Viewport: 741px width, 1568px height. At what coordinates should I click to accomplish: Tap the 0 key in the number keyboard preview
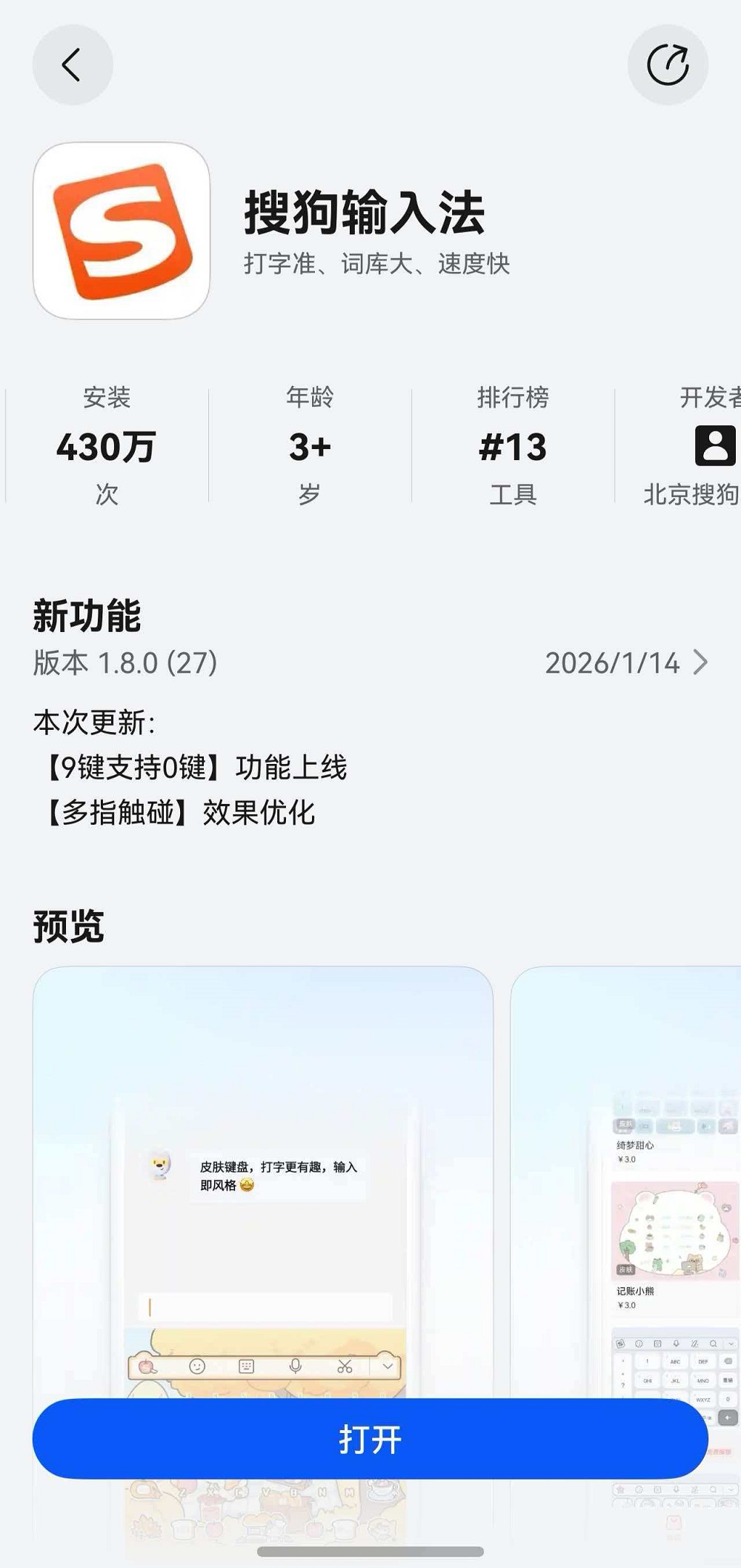(x=728, y=1400)
